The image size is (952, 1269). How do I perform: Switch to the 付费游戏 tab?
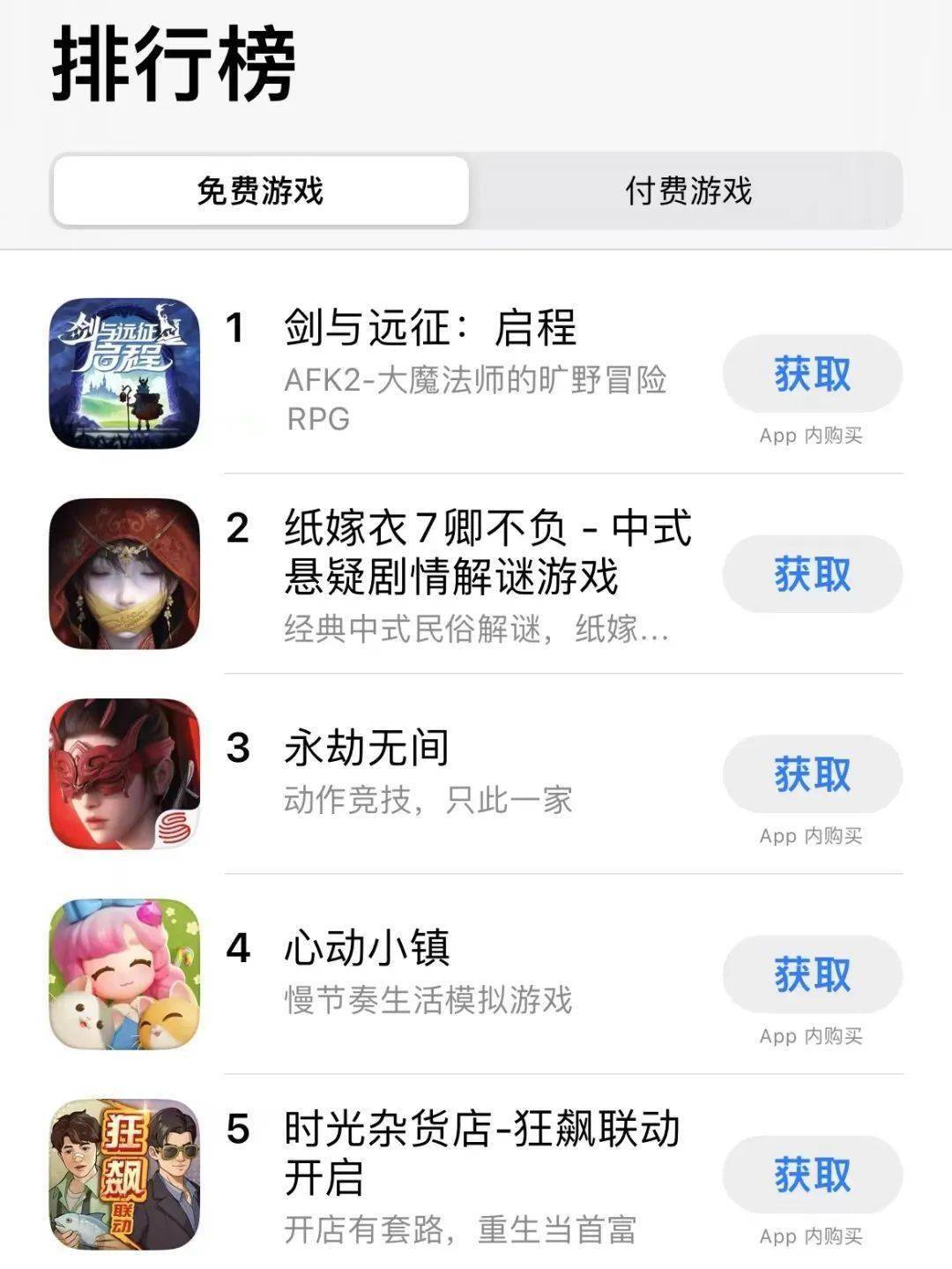click(x=688, y=190)
